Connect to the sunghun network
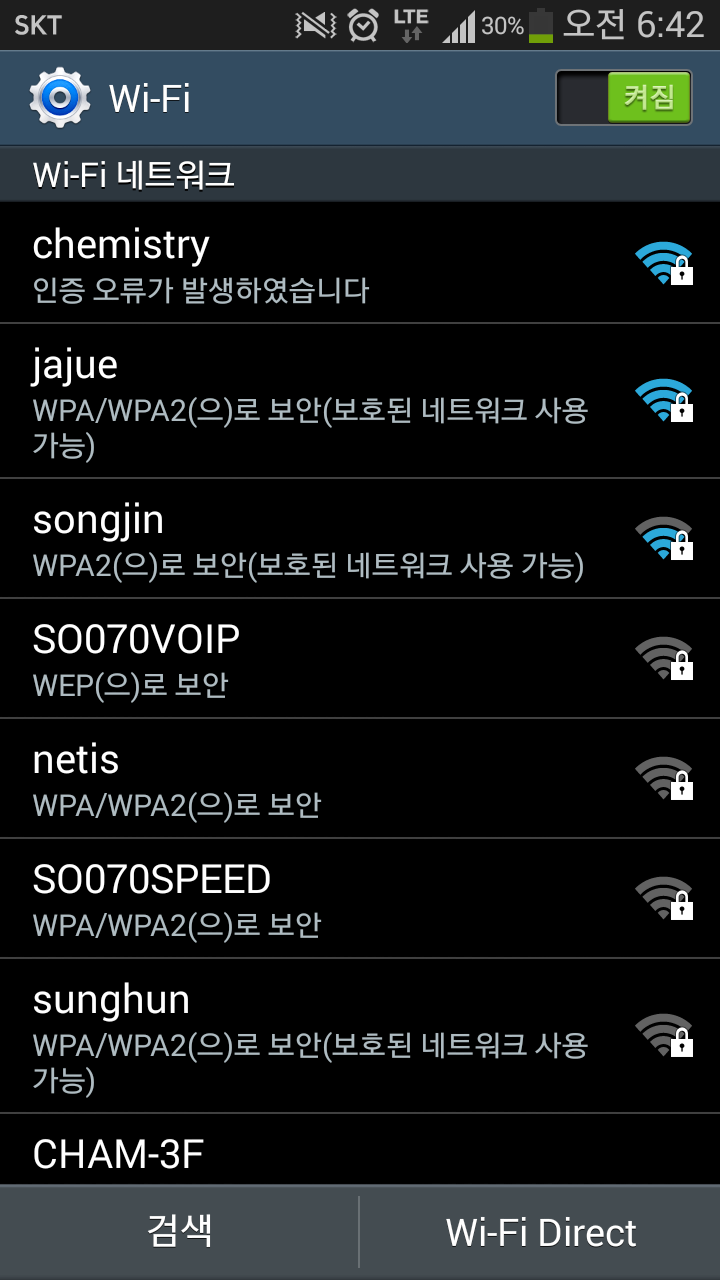720x1280 pixels. click(x=360, y=1036)
